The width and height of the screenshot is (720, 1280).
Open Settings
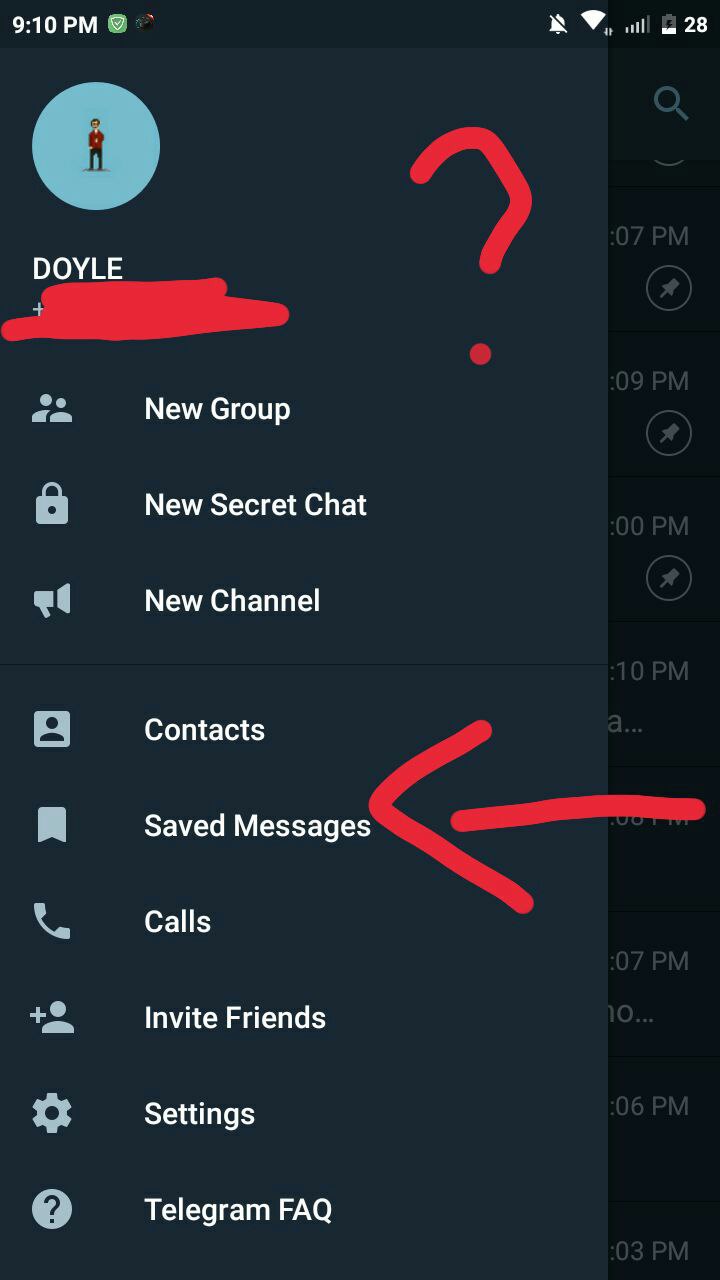pyautogui.click(x=199, y=1114)
